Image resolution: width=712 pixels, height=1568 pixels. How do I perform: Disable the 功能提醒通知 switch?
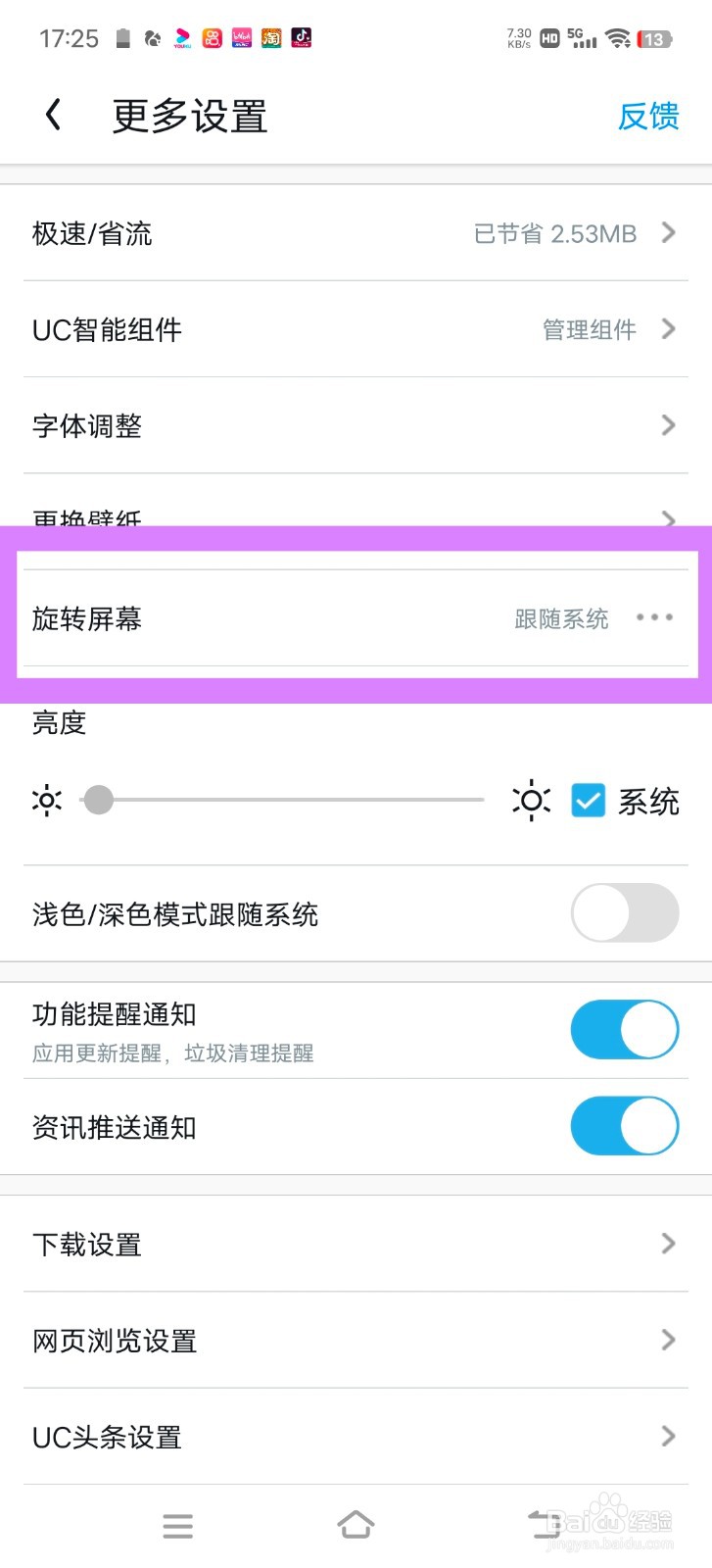click(624, 1029)
